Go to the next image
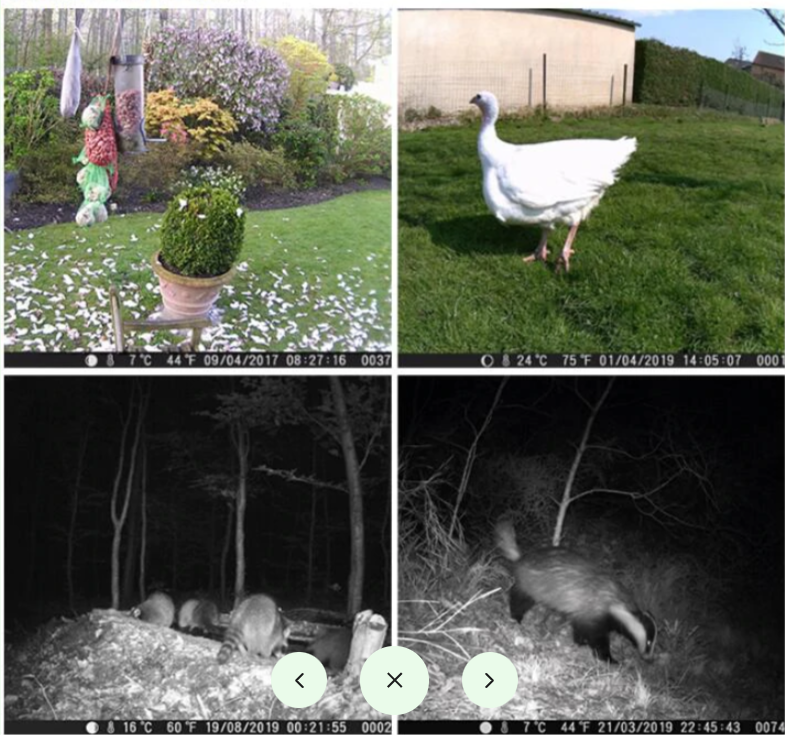The image size is (785, 735). pos(489,680)
